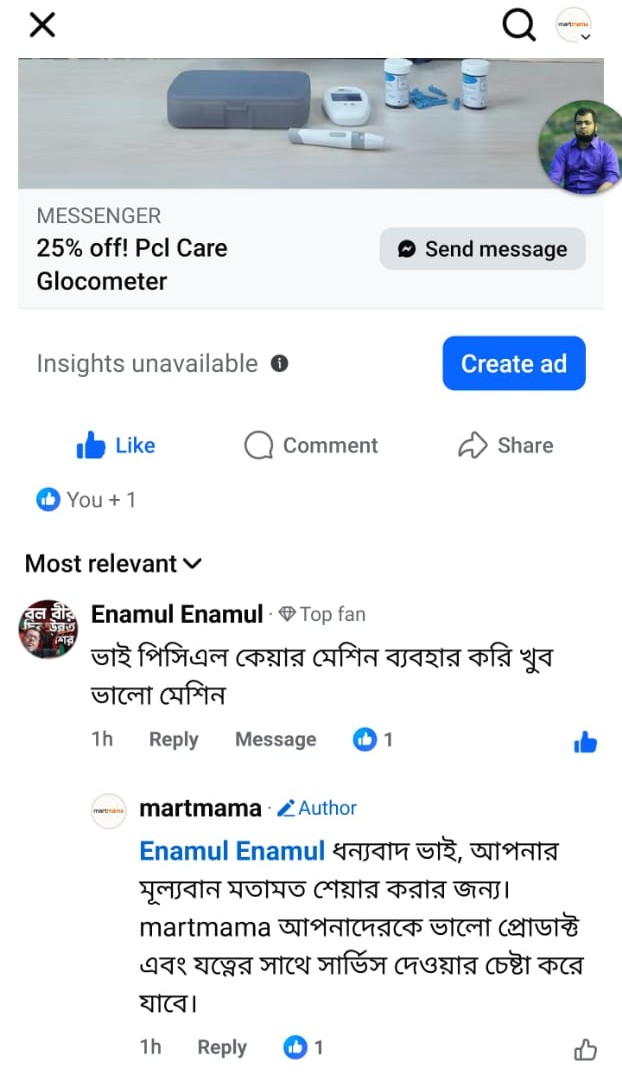Open Enamul Enamul's profile from the comment
Image resolution: width=622 pixels, height=1078 pixels.
tap(176, 614)
